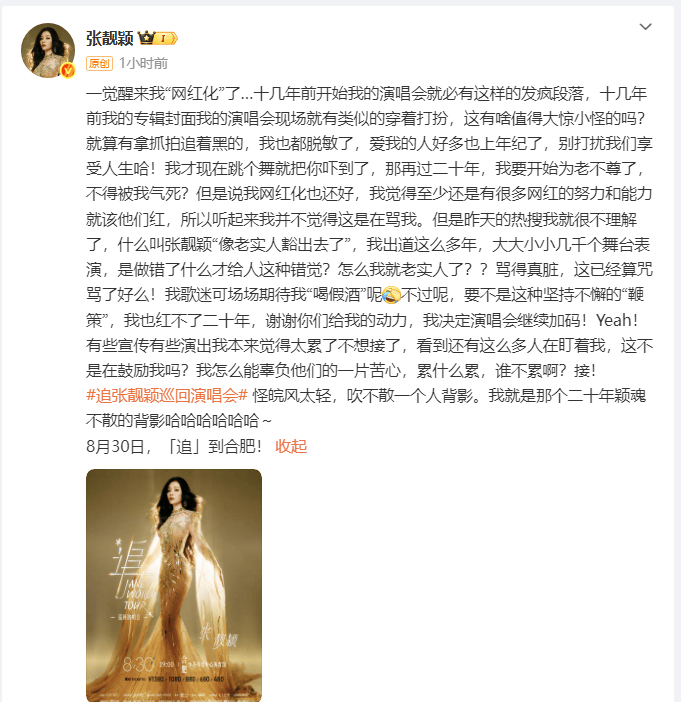Open the #追张靓颖巡回演唱会# hashtag
The image size is (681, 702).
click(x=167, y=397)
